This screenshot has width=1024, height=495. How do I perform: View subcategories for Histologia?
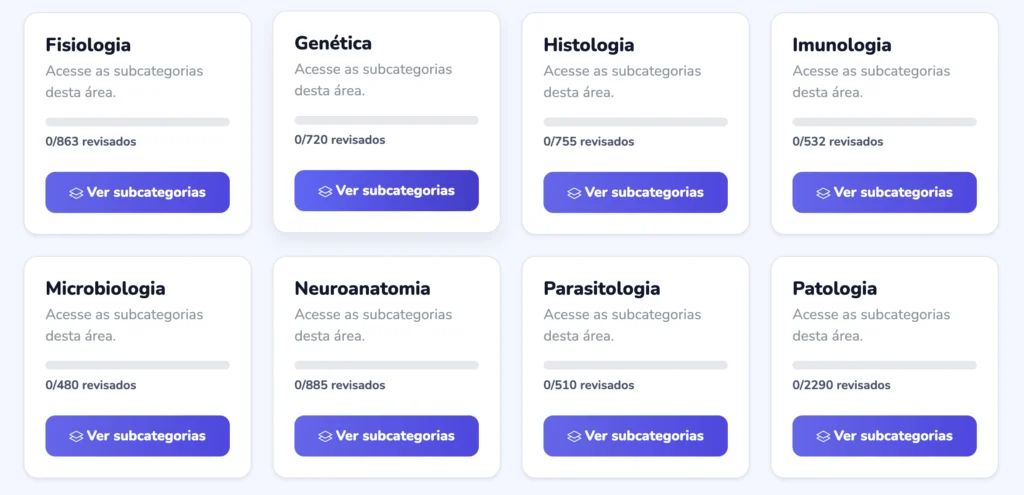click(635, 192)
